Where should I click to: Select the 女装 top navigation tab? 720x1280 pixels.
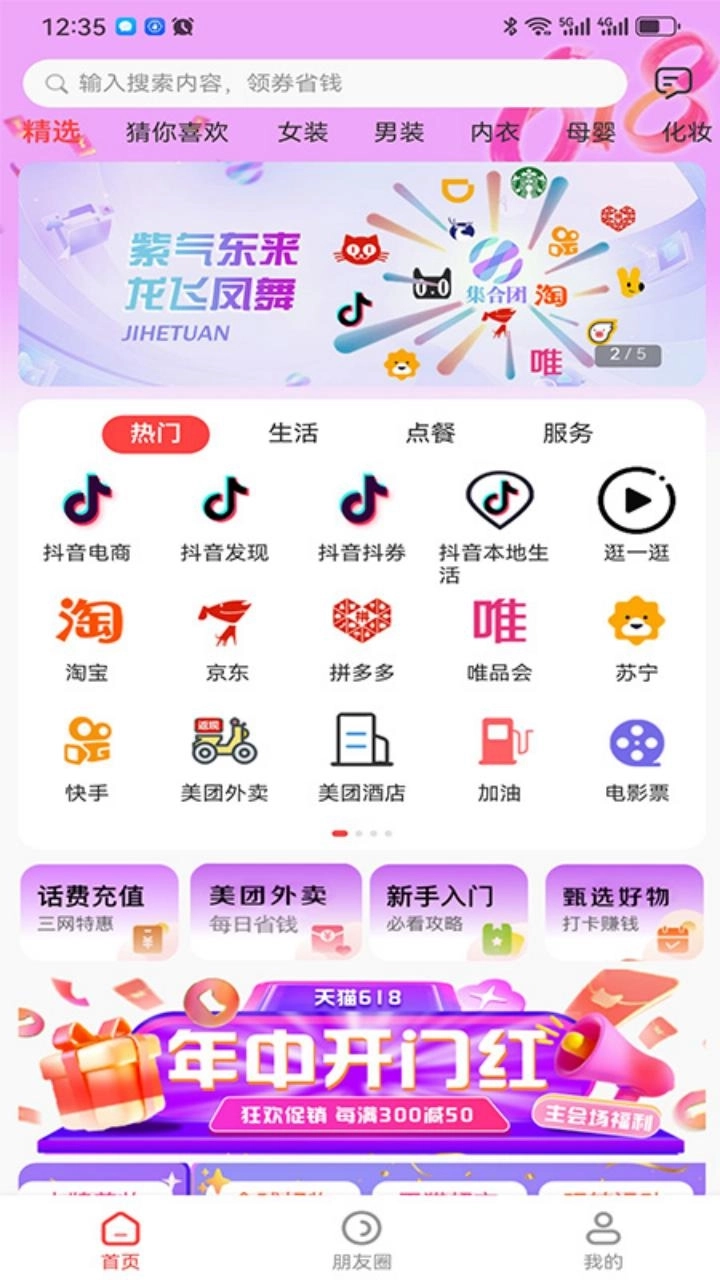pos(302,132)
